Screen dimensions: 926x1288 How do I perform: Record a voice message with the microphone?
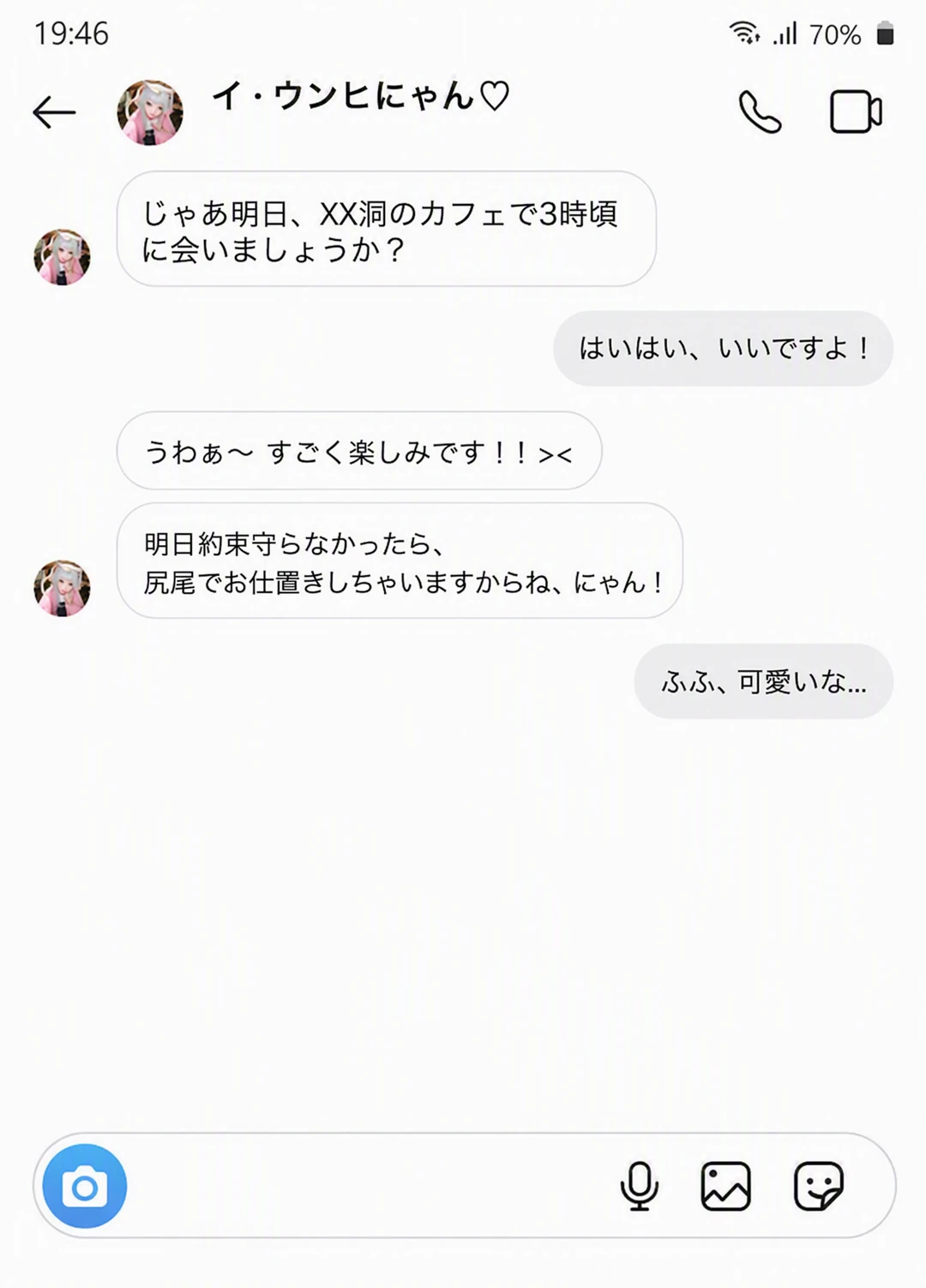pos(639,1186)
